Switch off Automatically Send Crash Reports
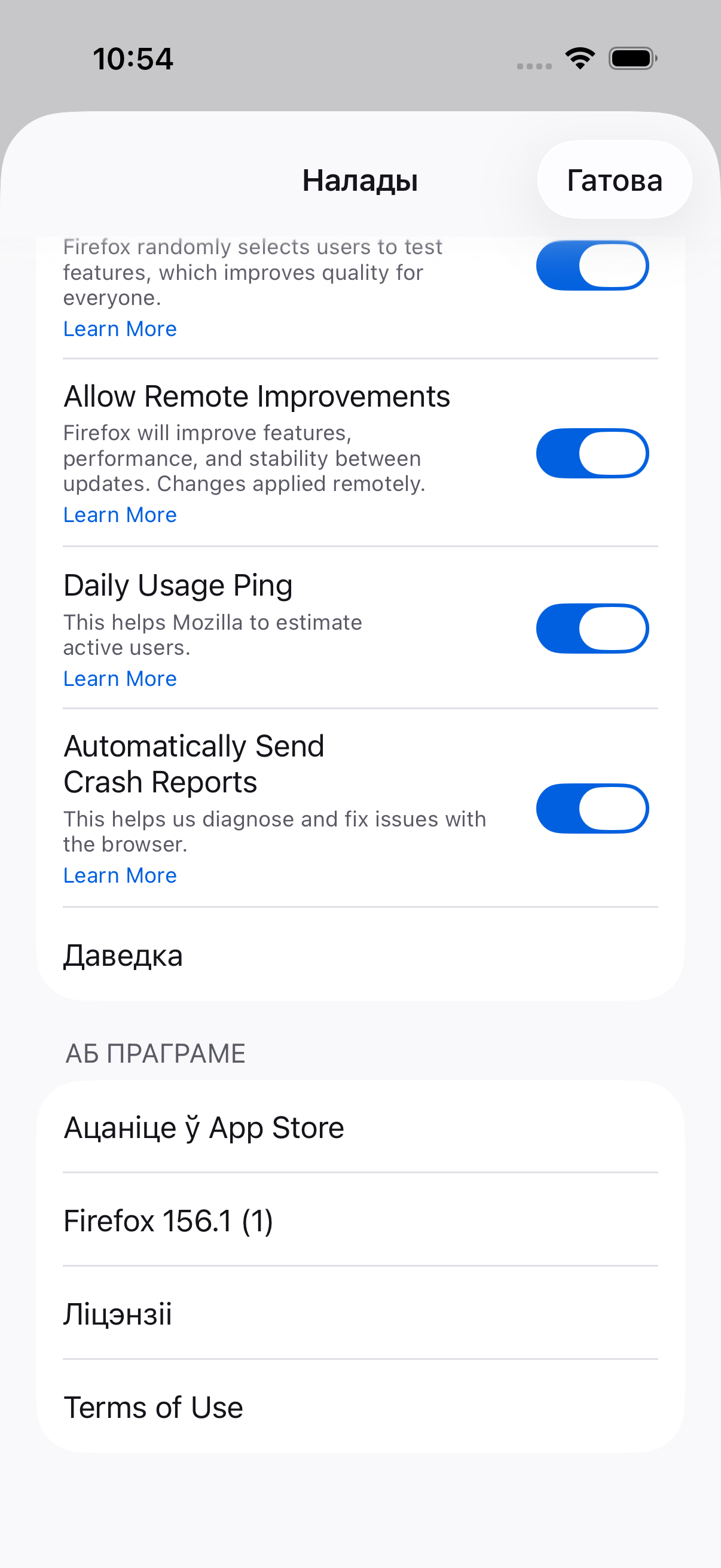721x1568 pixels. [592, 809]
